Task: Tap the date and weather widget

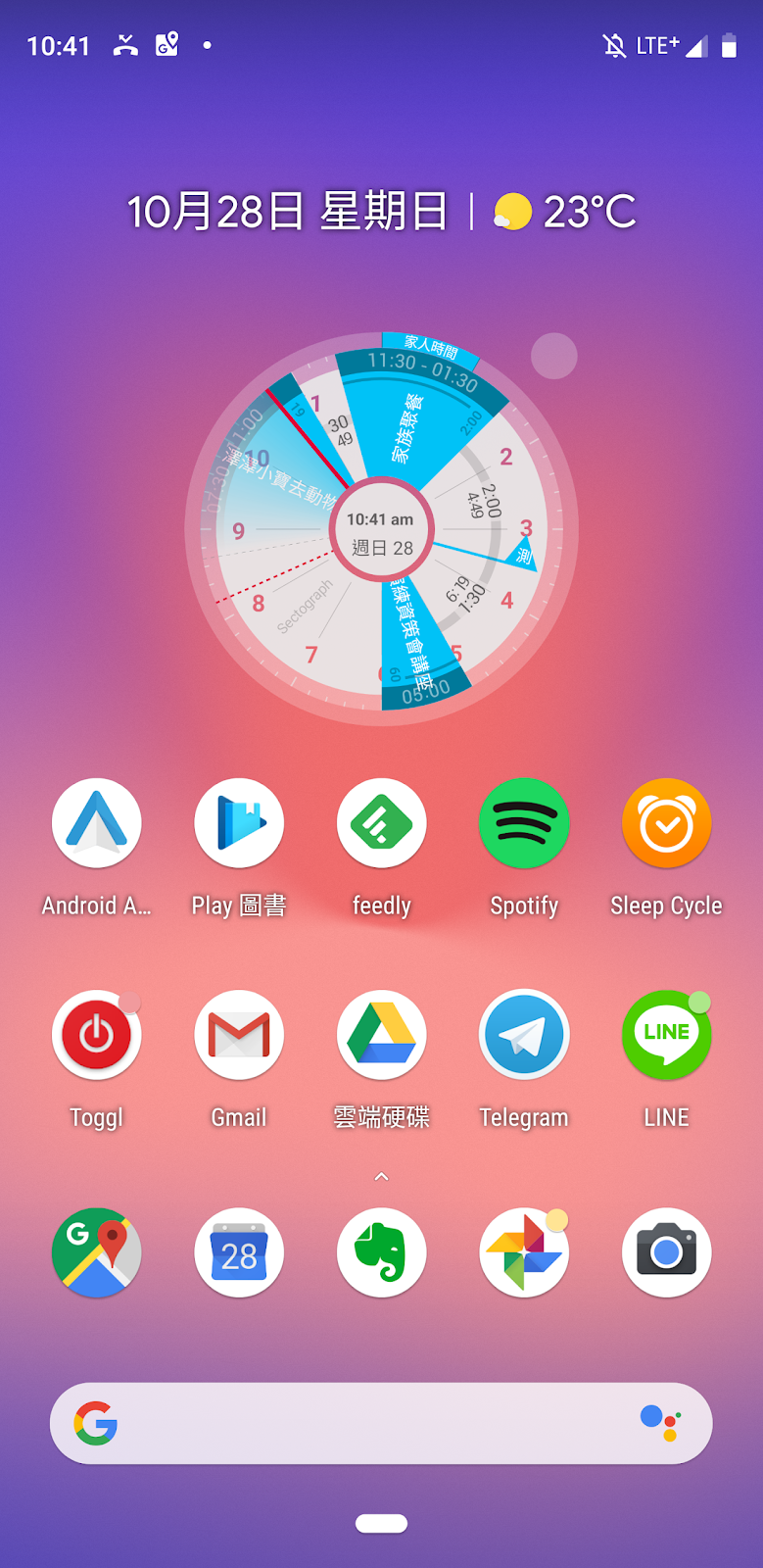Action: click(x=381, y=212)
